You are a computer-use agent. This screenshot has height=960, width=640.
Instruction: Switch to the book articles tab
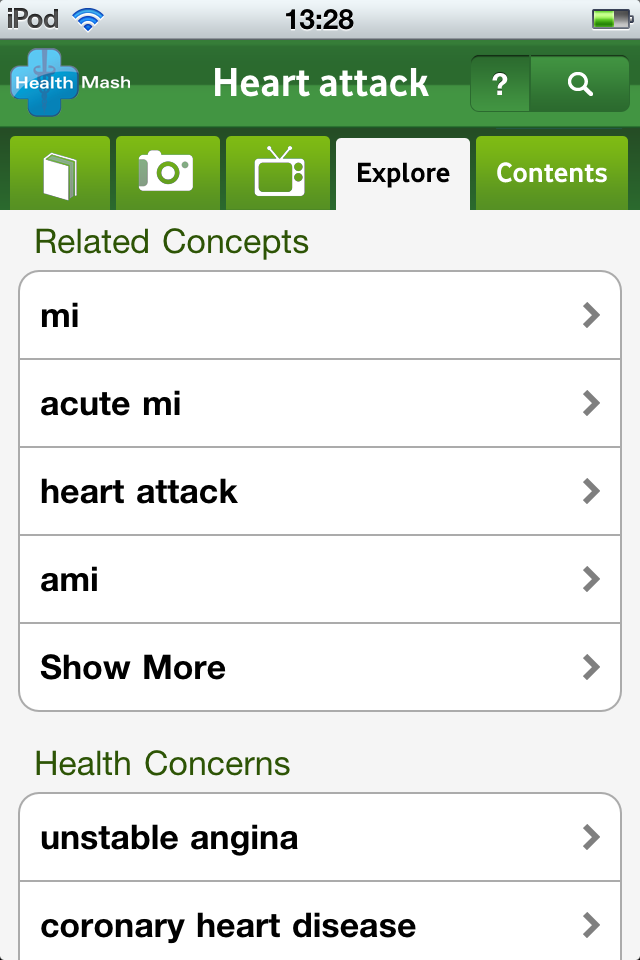[x=59, y=174]
